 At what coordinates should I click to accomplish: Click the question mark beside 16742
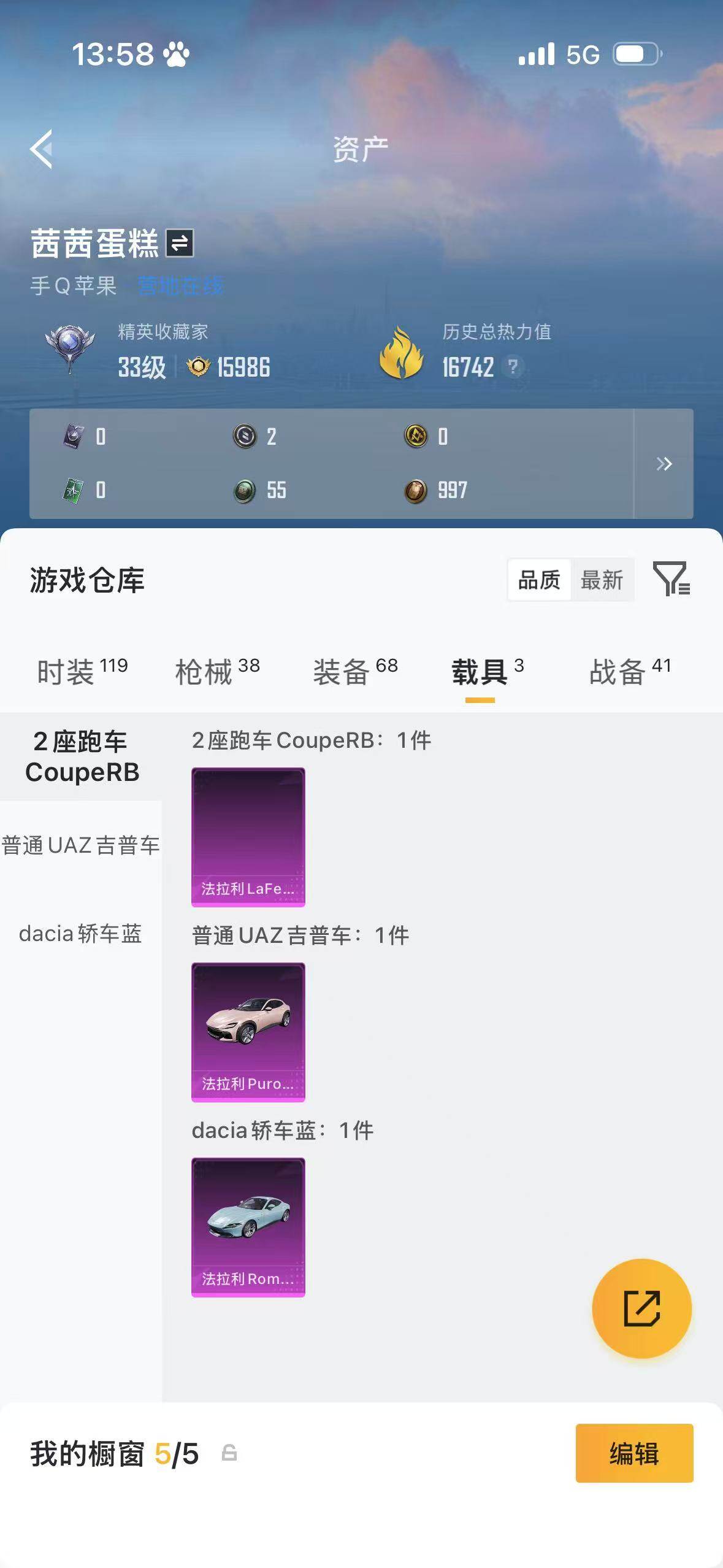click(x=513, y=368)
